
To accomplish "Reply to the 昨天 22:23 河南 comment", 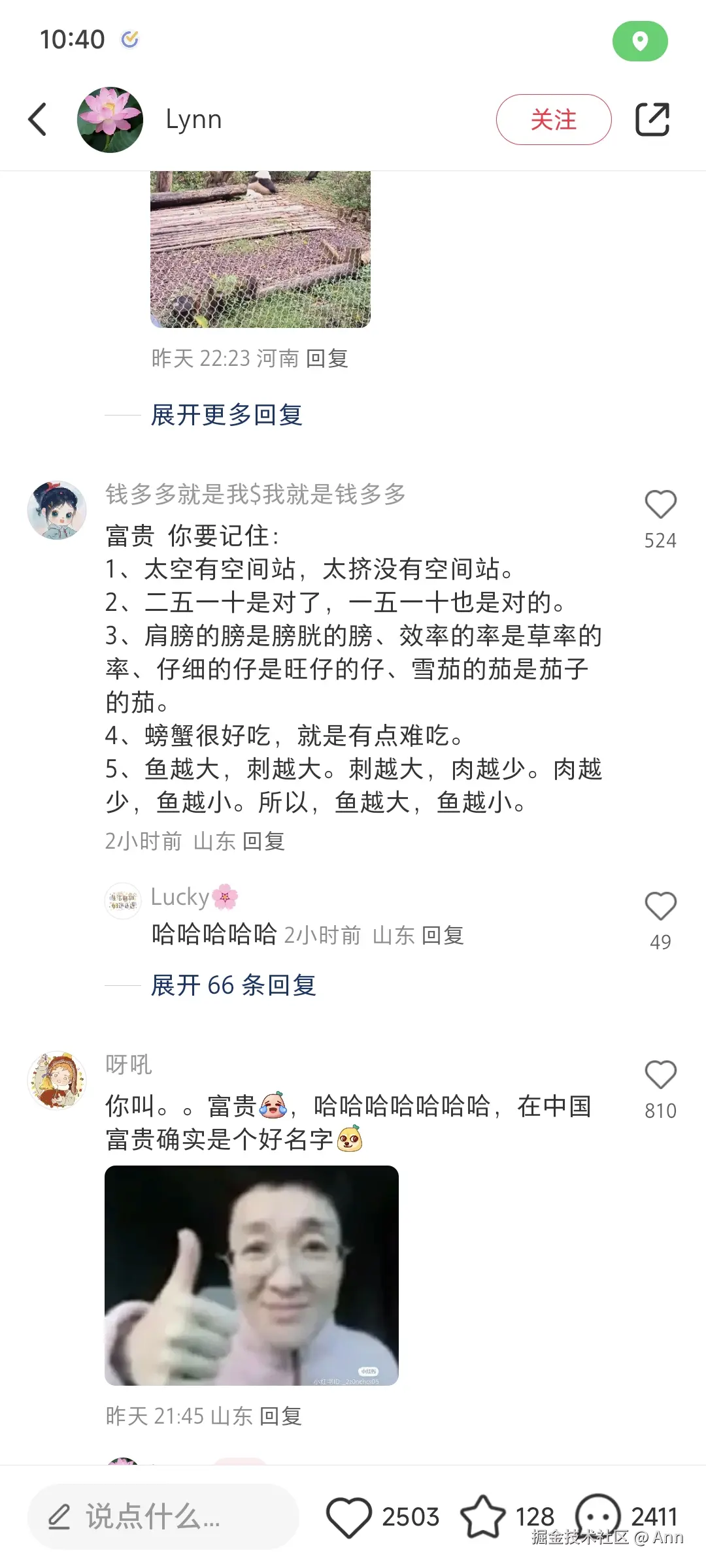I will pos(327,358).
